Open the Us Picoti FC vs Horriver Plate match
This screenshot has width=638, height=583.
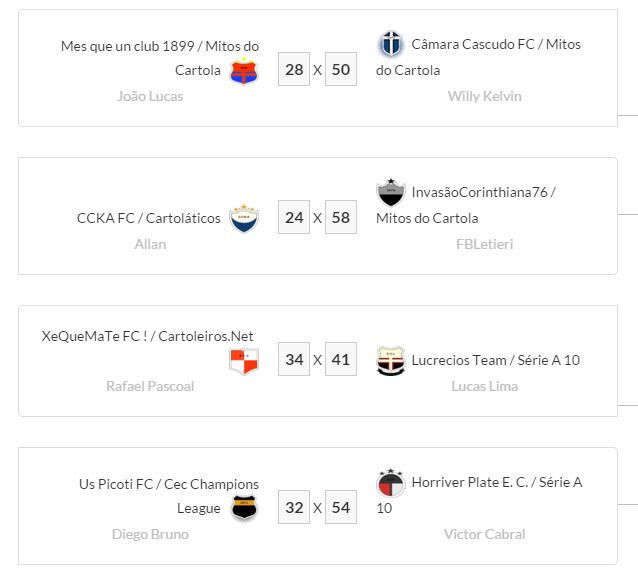point(317,507)
